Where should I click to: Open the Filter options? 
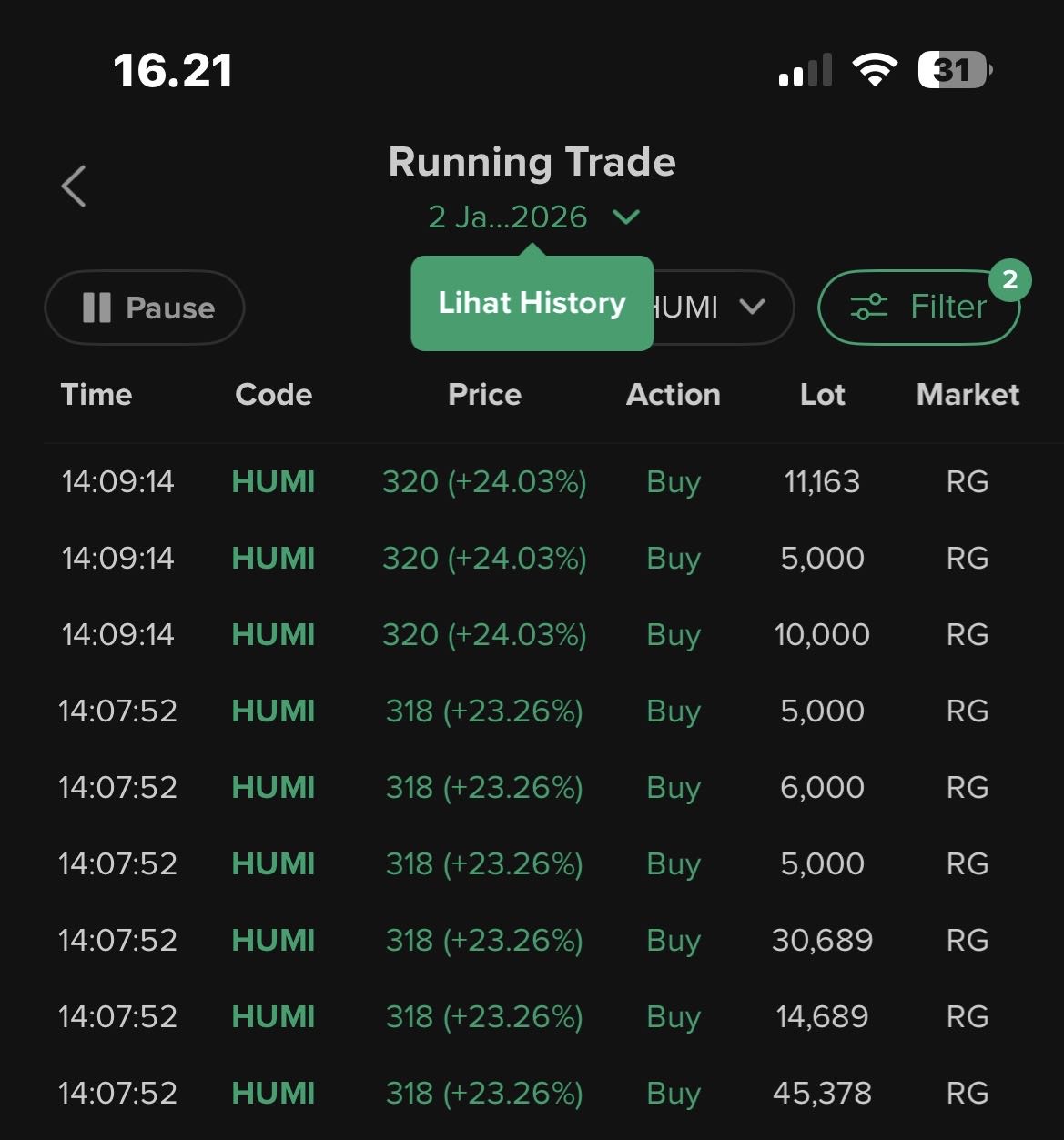(919, 308)
